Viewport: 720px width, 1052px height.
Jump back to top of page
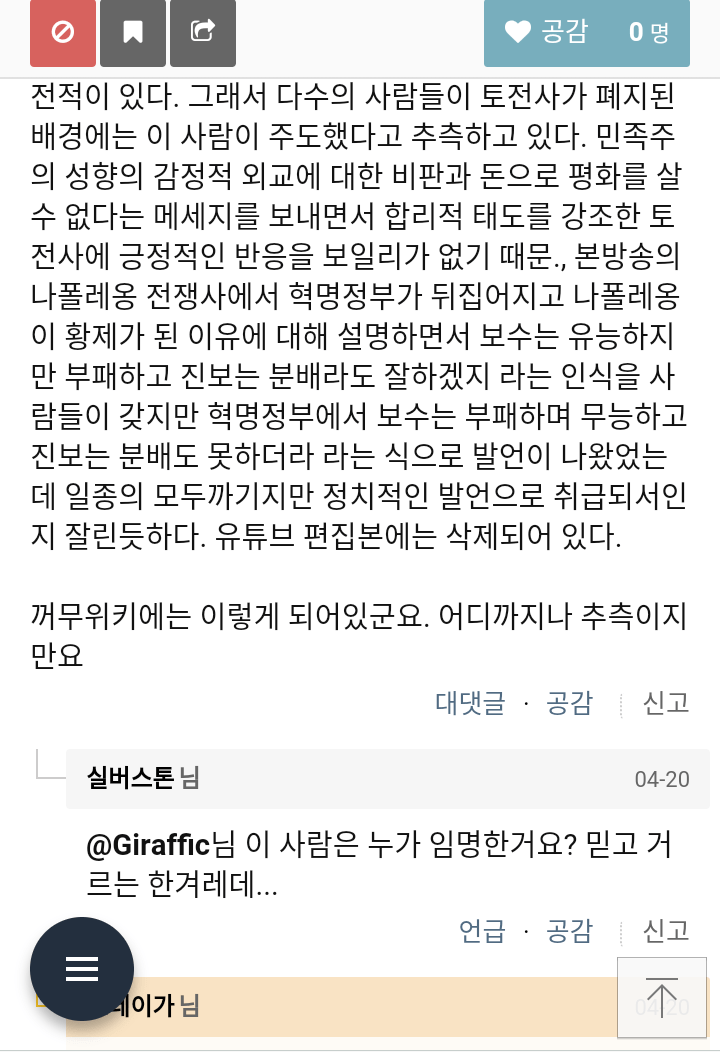point(661,997)
